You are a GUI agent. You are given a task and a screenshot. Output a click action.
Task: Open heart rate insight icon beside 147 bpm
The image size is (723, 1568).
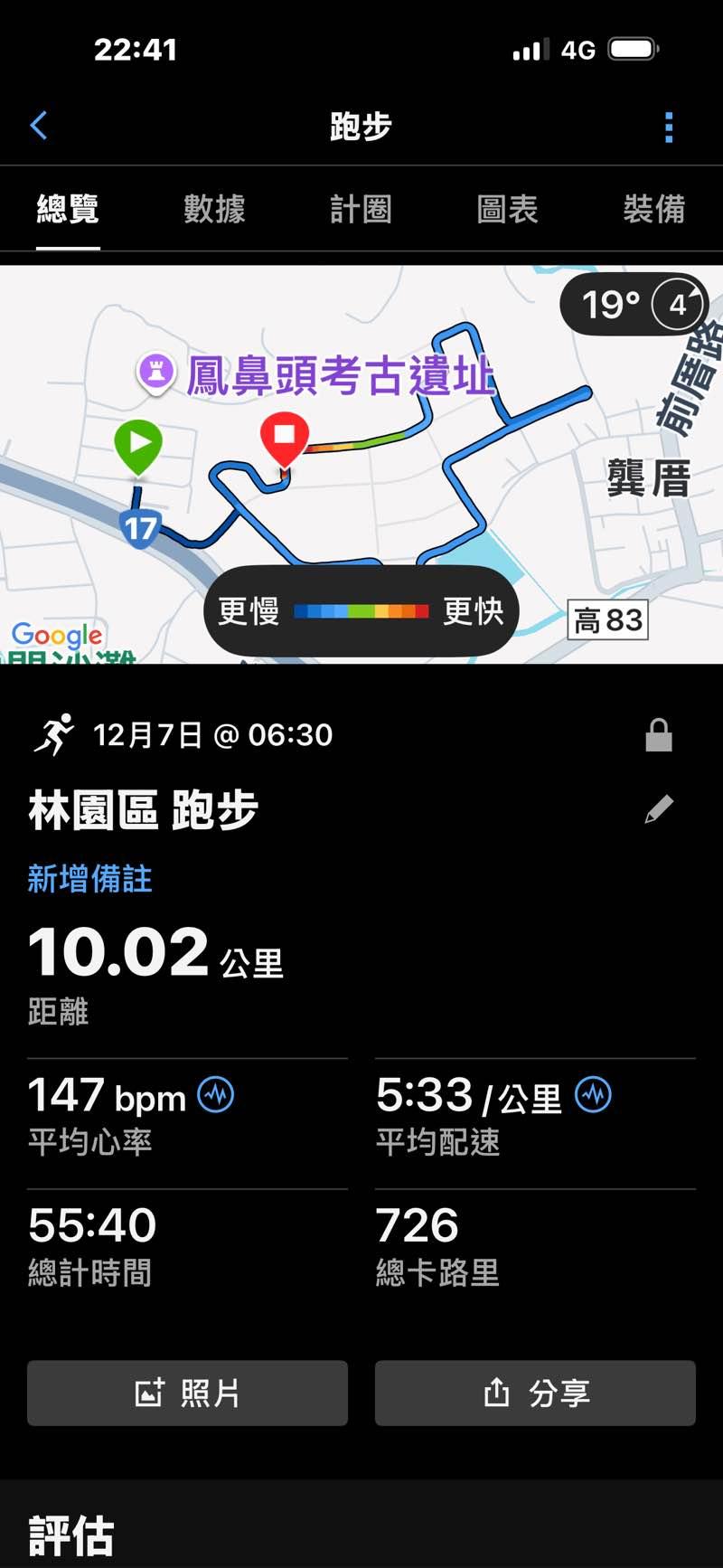point(216,1095)
